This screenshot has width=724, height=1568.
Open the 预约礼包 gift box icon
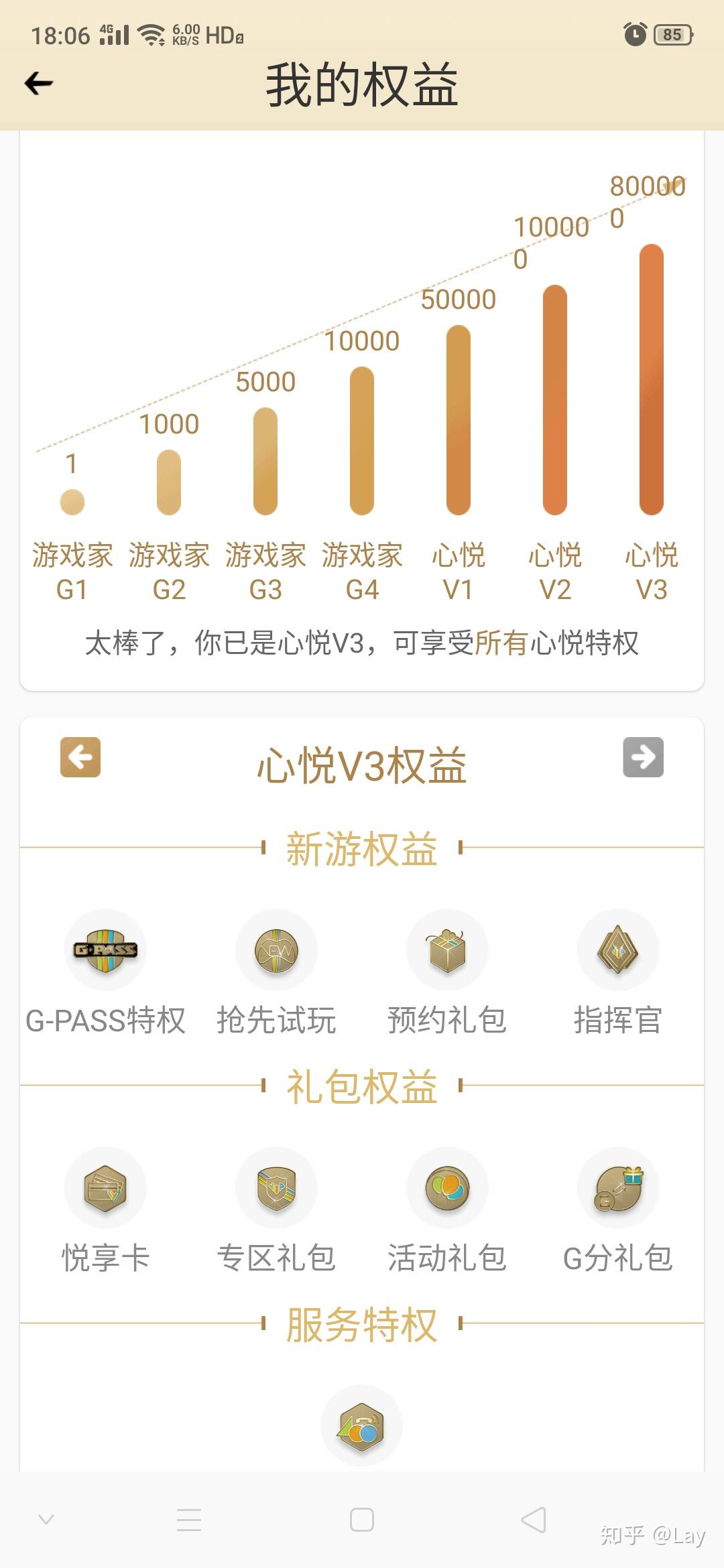(447, 950)
